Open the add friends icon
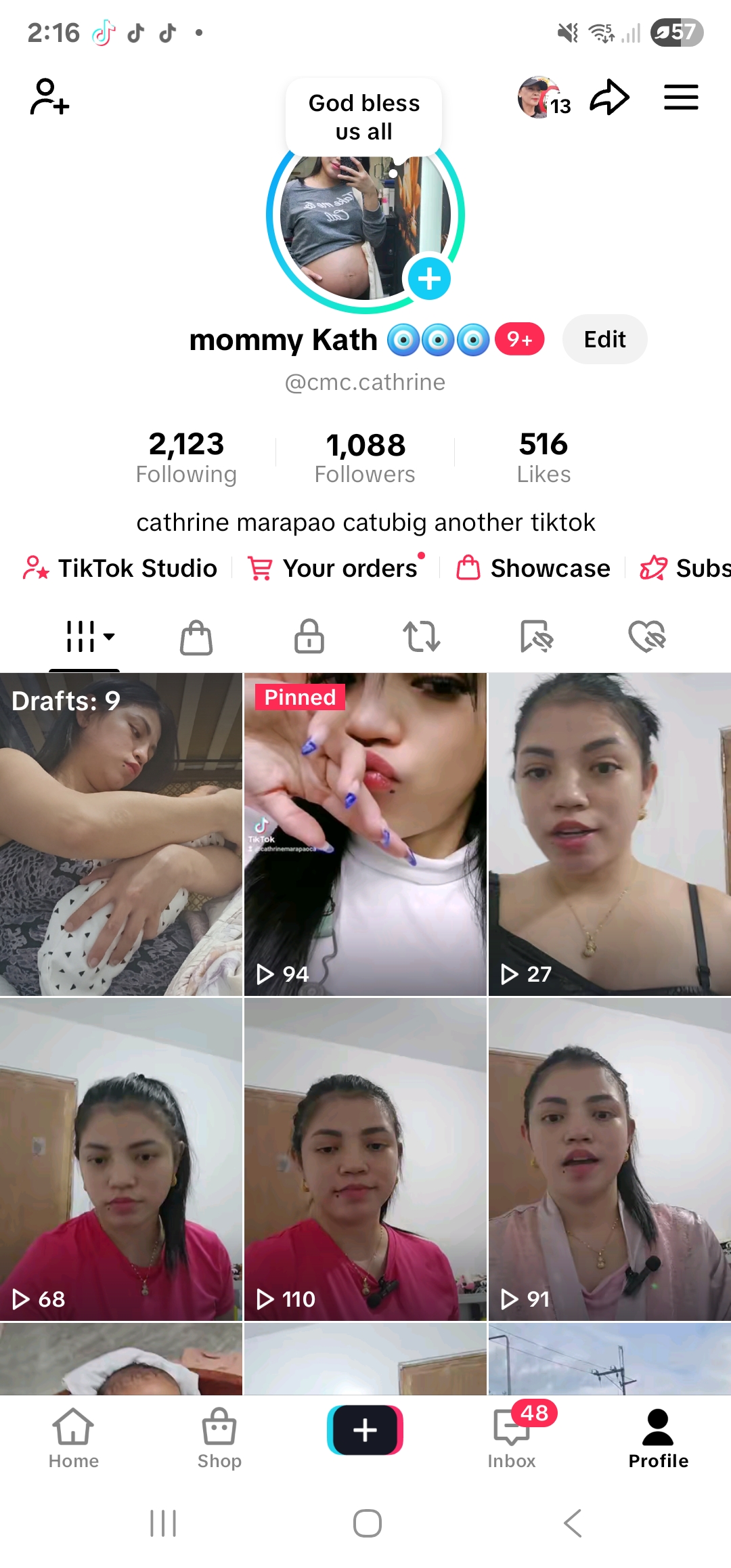 point(49,97)
